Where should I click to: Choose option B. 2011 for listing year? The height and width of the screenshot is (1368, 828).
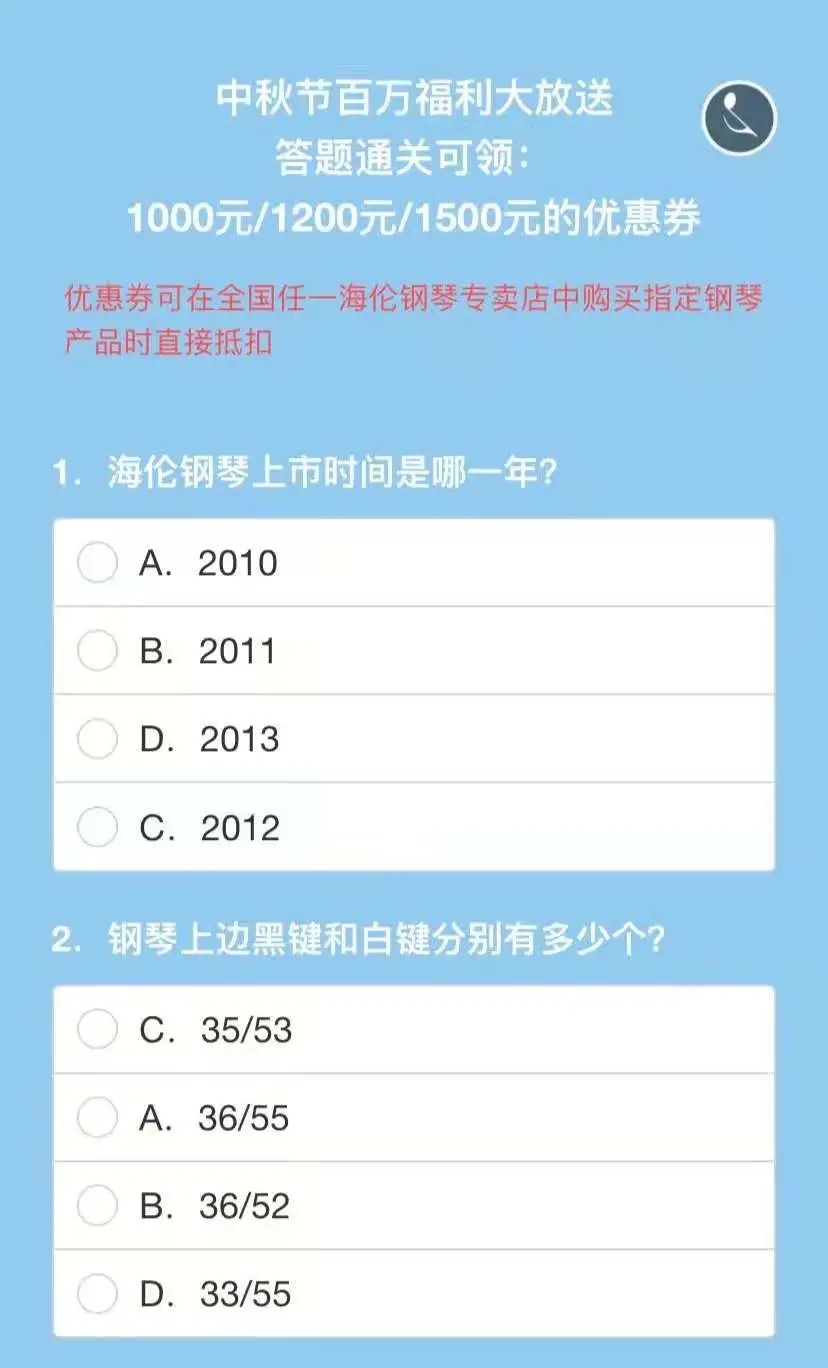tap(98, 651)
